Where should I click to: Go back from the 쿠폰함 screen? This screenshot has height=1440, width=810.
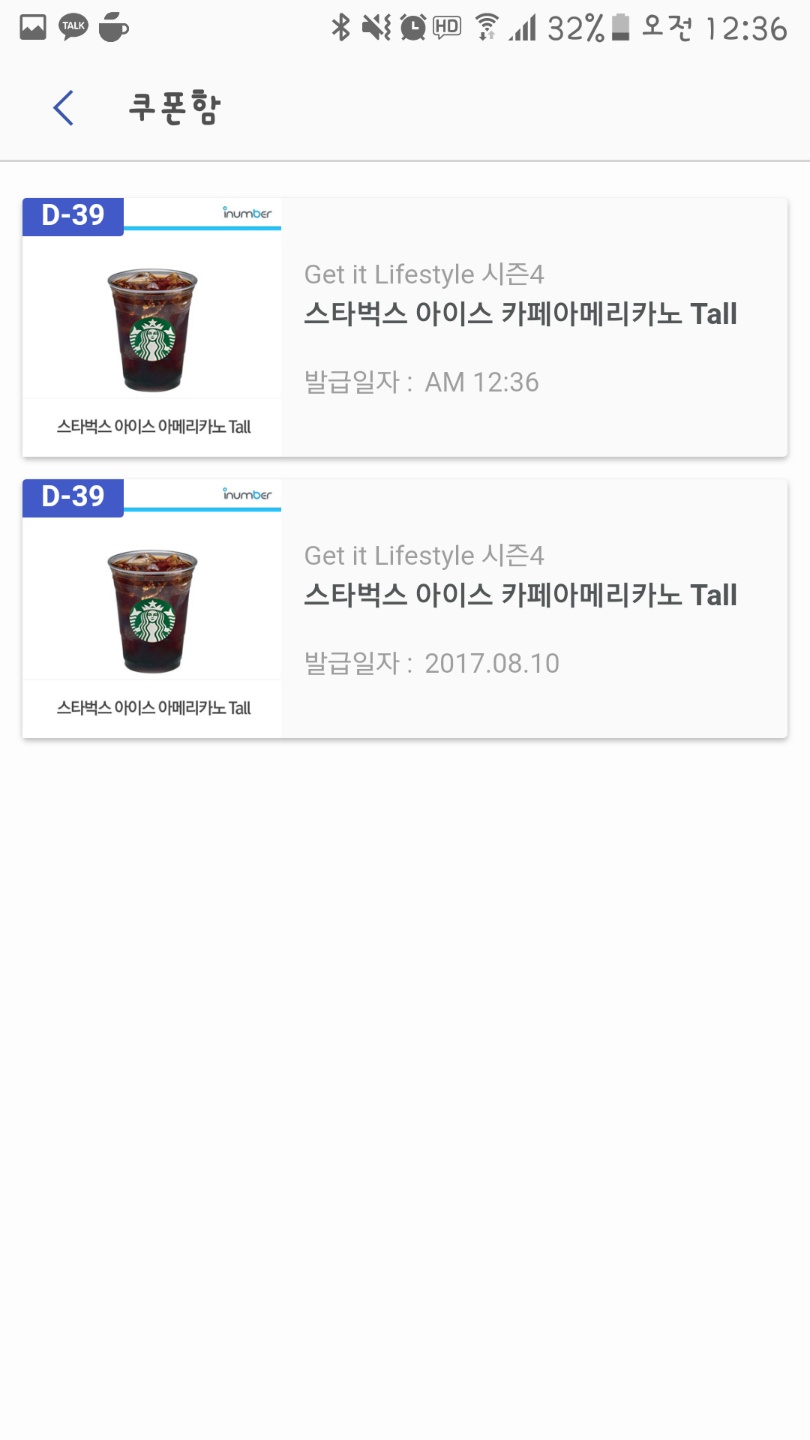coord(63,108)
